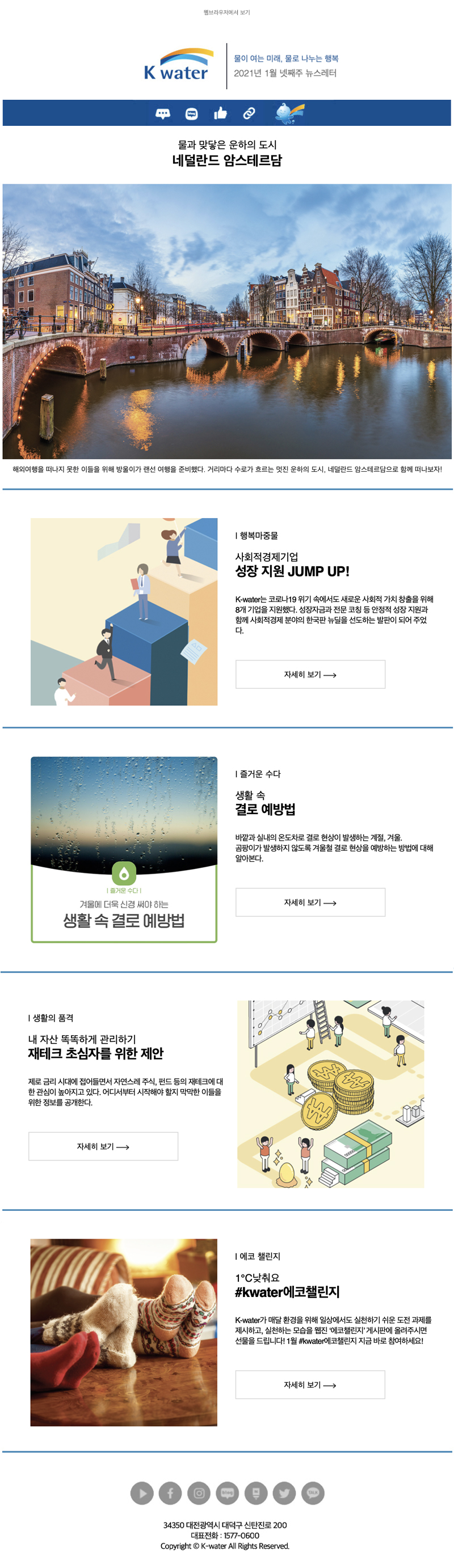Open the Amsterdam canal city feature image
This screenshot has width=454, height=1568.
click(x=226, y=321)
